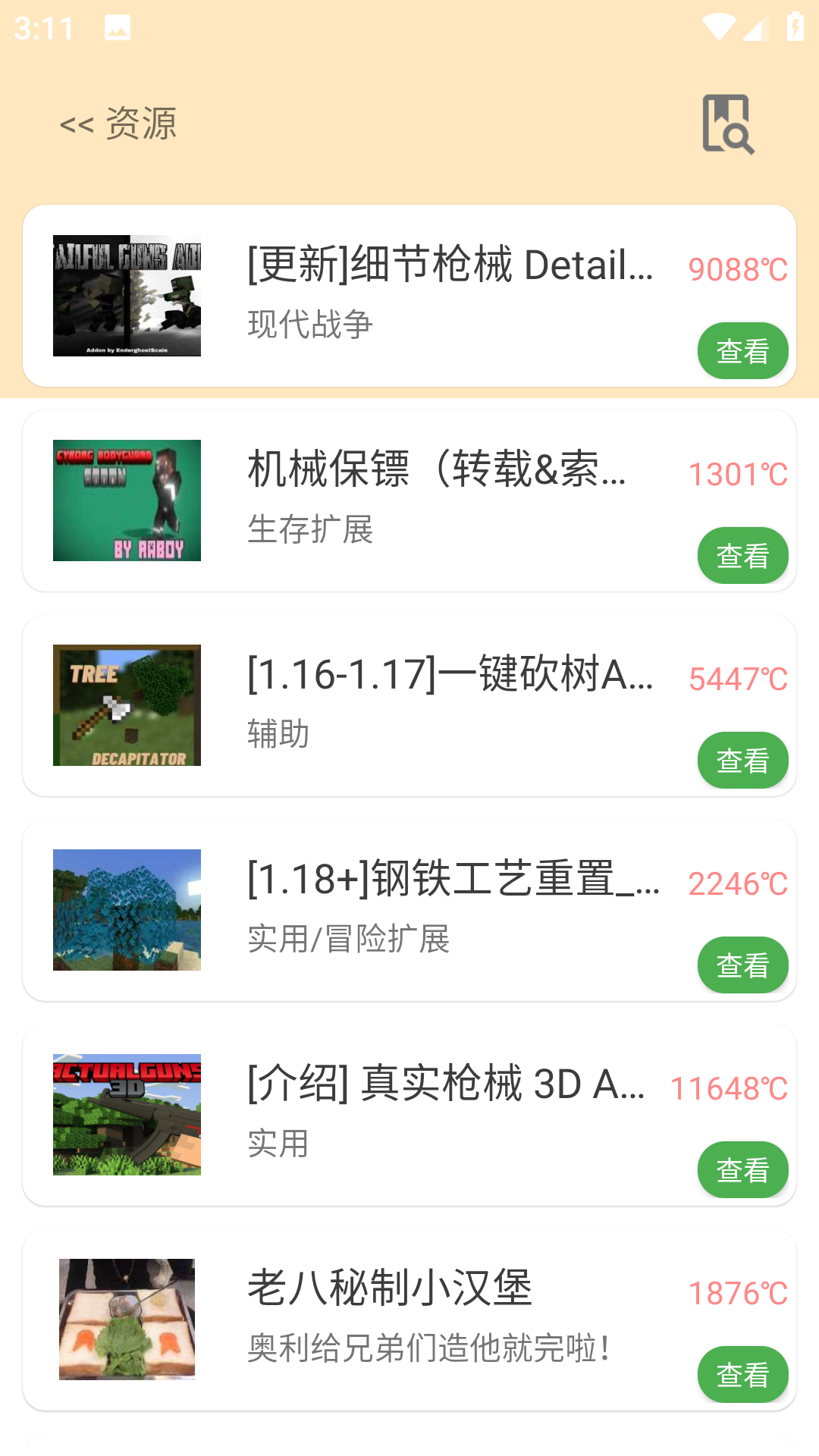Tap the battery icon in the status bar
This screenshot has height=1456, width=819.
(x=793, y=25)
